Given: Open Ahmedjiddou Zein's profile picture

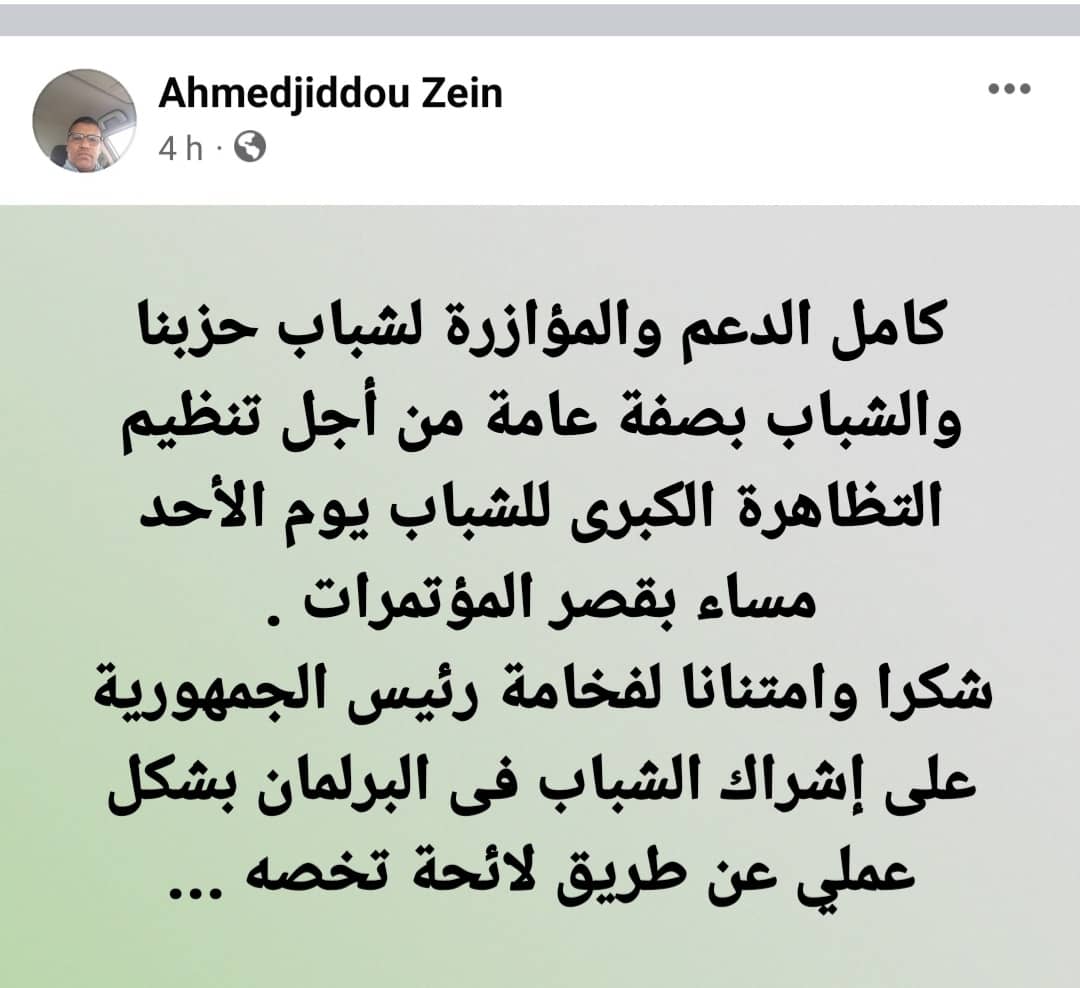Looking at the screenshot, I should tap(84, 121).
